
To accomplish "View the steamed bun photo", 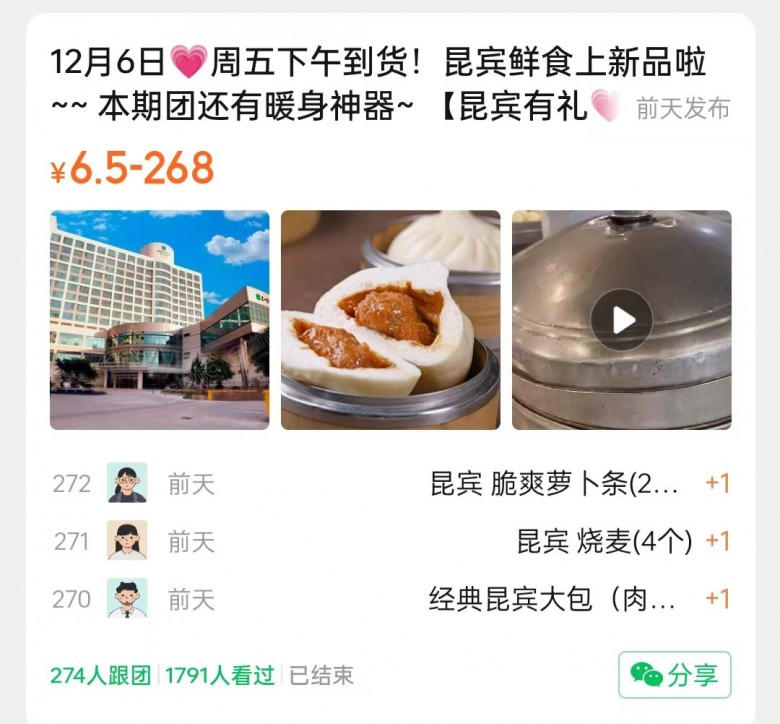I will pyautogui.click(x=390, y=320).
